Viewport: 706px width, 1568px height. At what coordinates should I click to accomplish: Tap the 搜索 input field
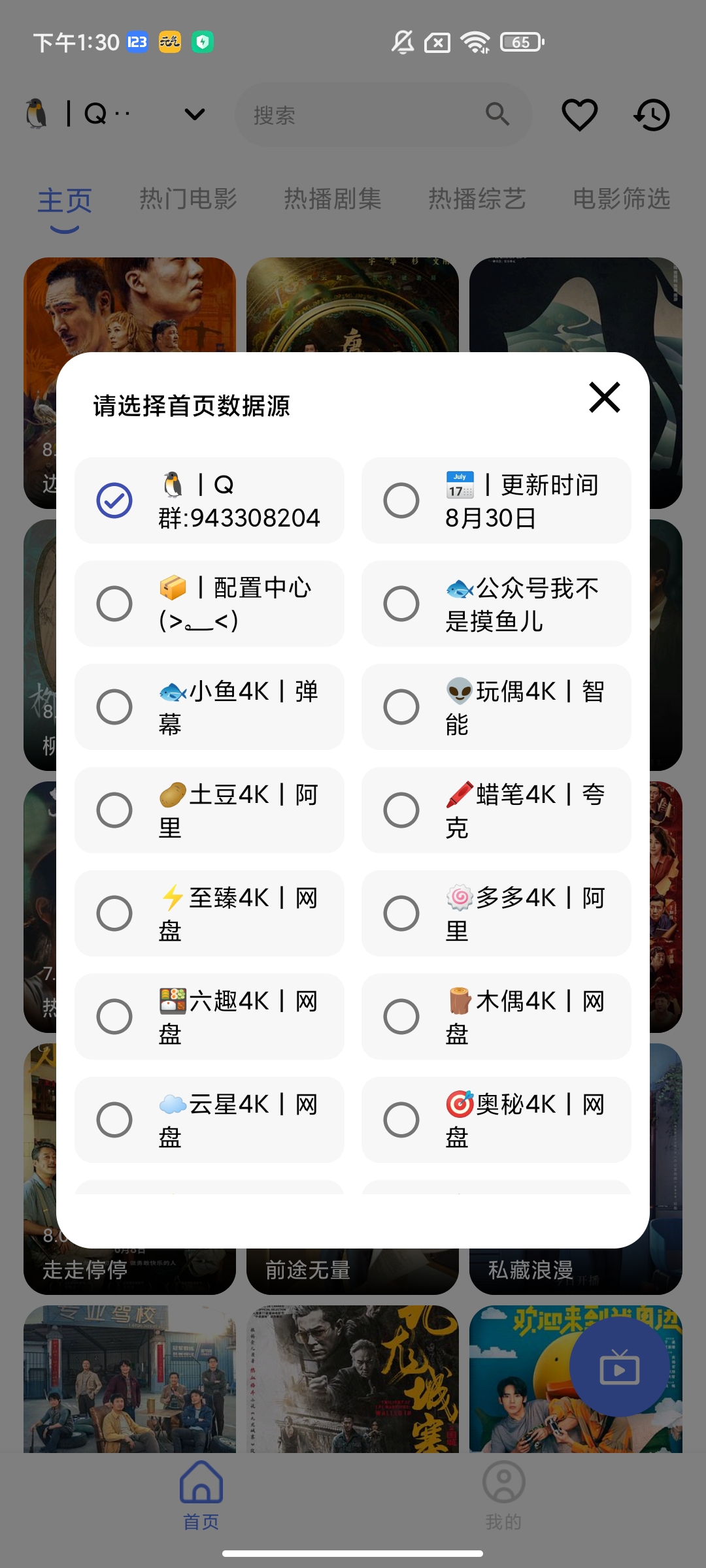(366, 114)
